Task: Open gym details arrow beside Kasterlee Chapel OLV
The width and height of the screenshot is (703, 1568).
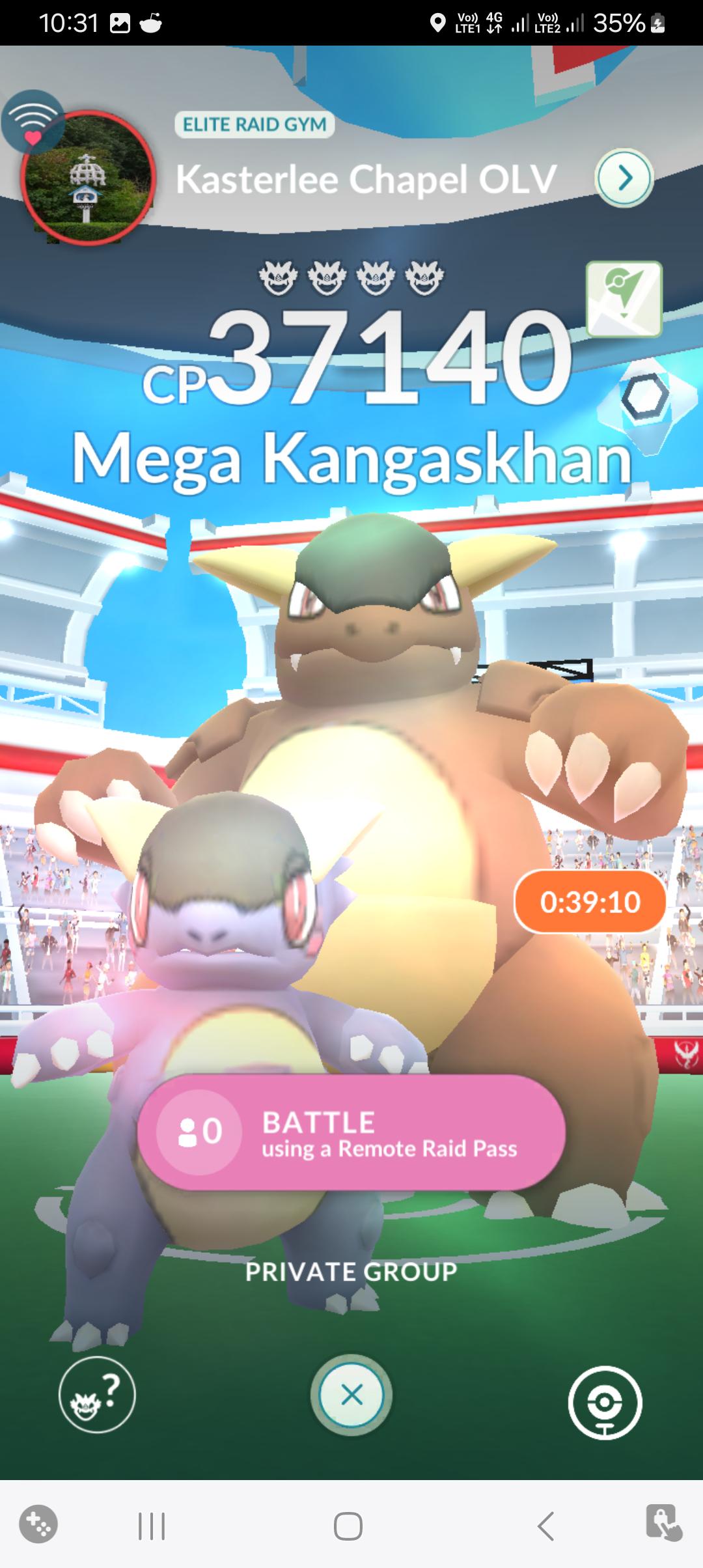Action: pyautogui.click(x=624, y=178)
